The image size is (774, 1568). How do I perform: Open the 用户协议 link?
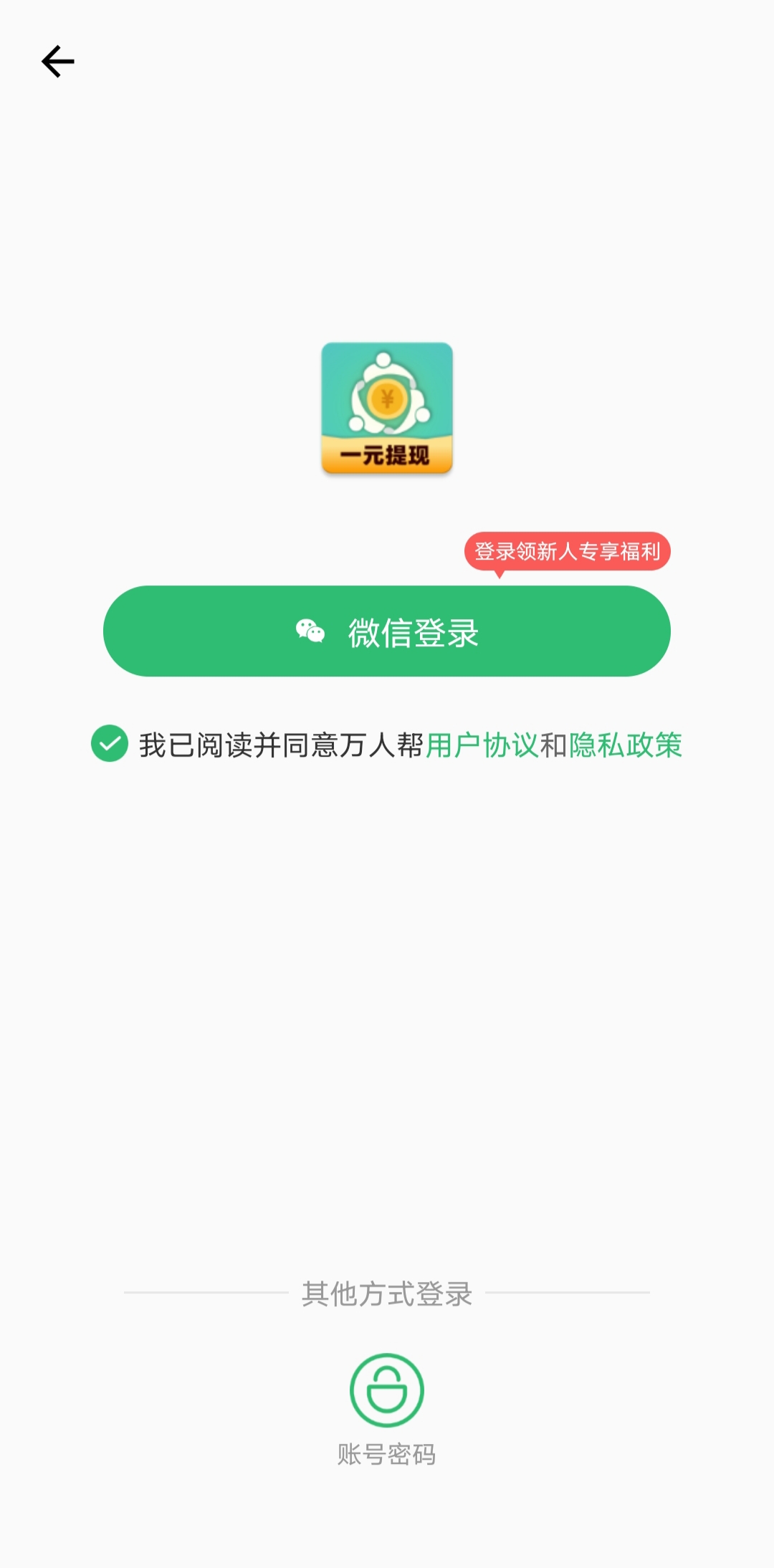tap(482, 745)
